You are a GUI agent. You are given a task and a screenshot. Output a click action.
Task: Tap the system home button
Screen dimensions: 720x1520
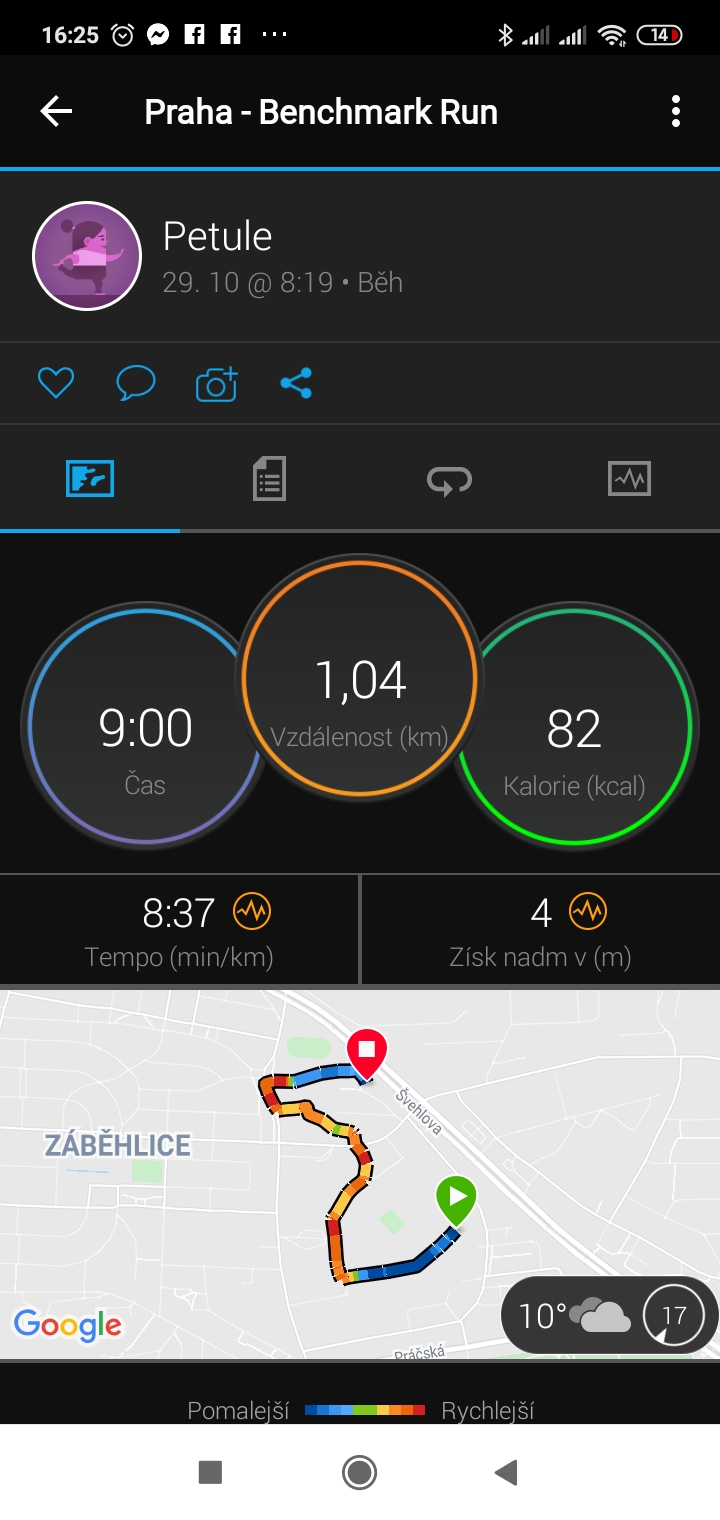(359, 1472)
